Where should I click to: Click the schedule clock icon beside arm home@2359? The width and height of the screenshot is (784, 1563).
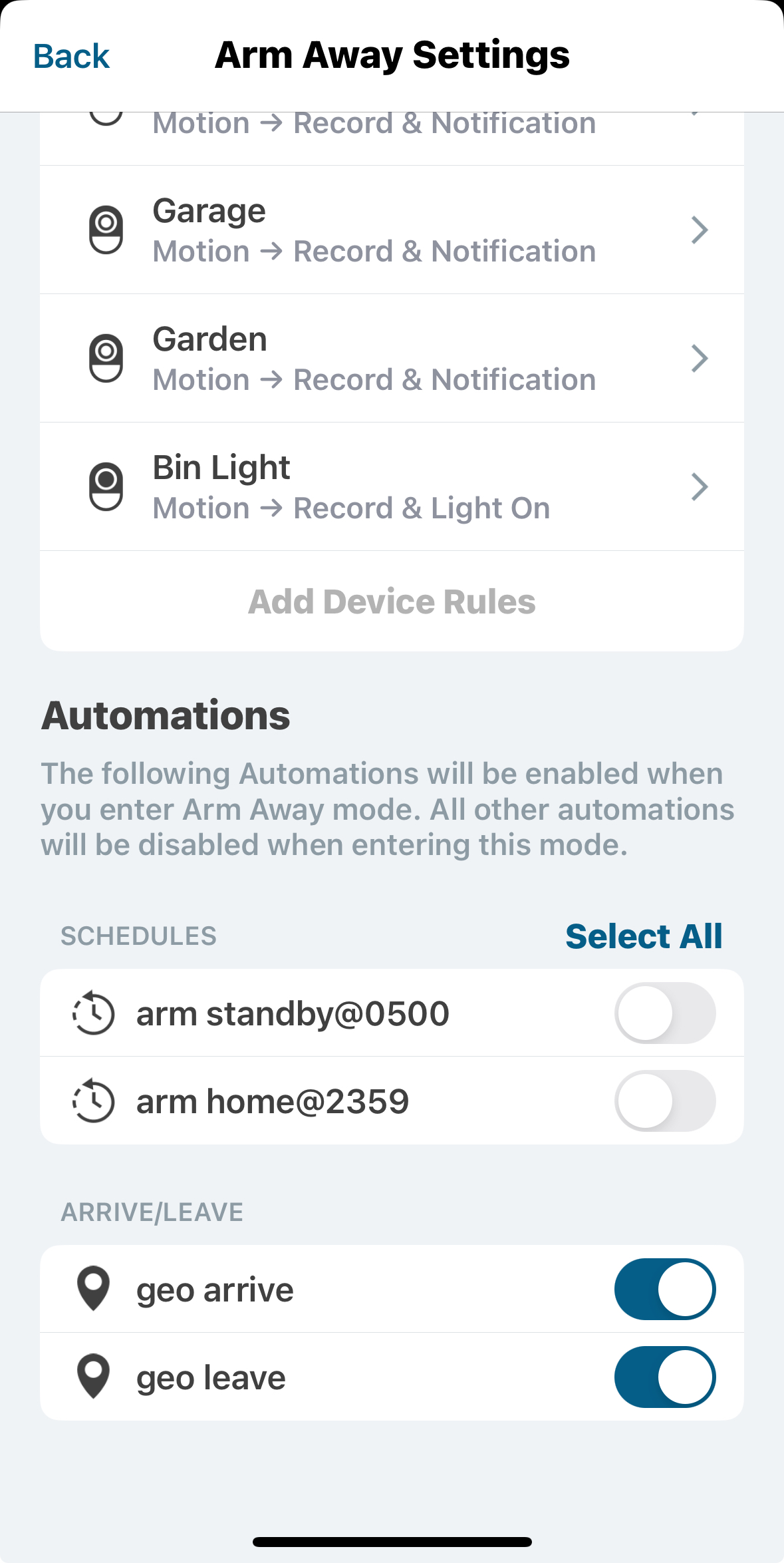click(93, 1101)
